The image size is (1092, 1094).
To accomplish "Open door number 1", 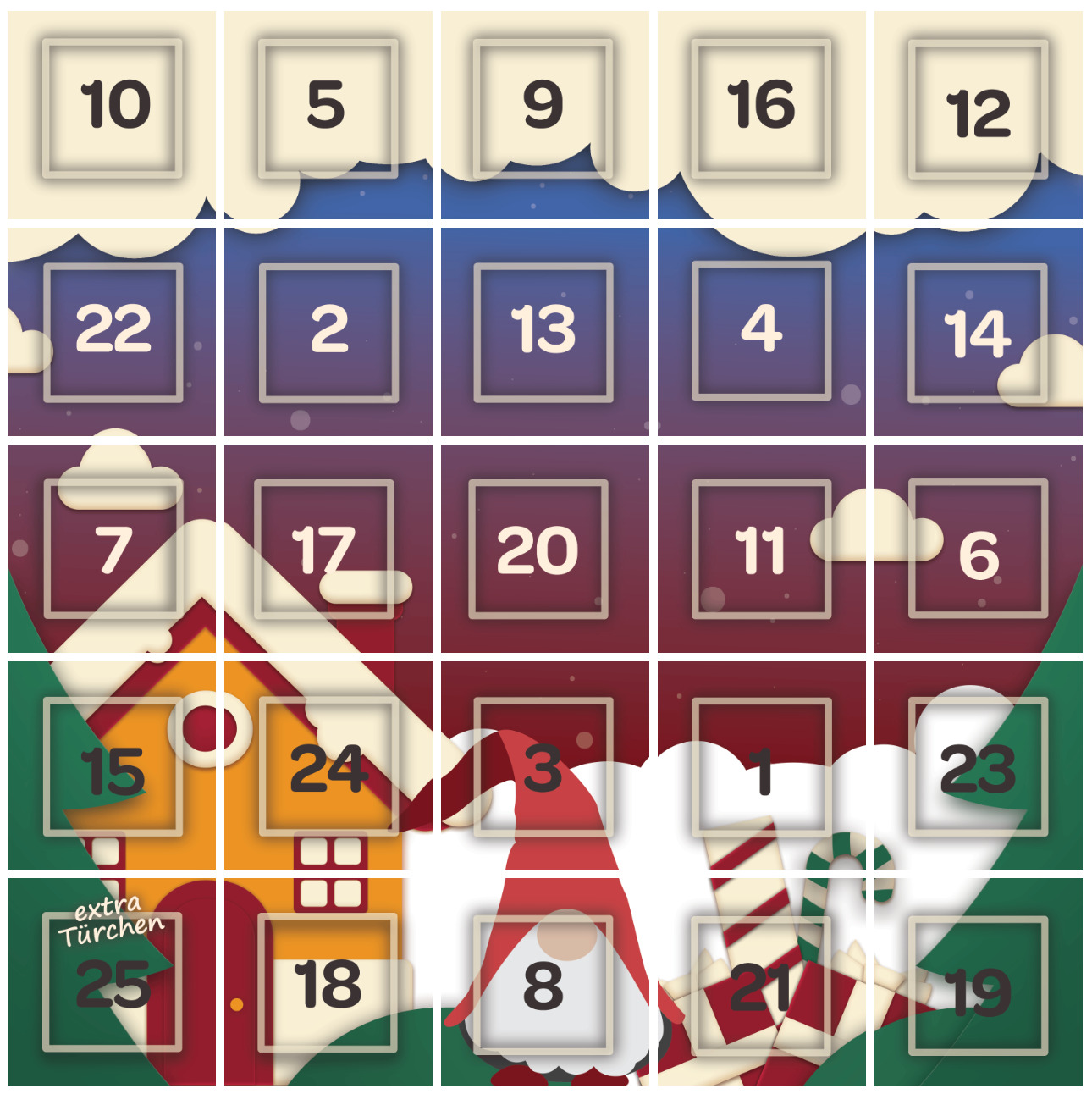I will (x=761, y=767).
